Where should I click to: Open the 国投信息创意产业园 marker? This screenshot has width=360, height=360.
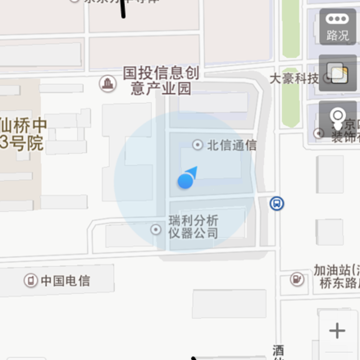coord(108,84)
